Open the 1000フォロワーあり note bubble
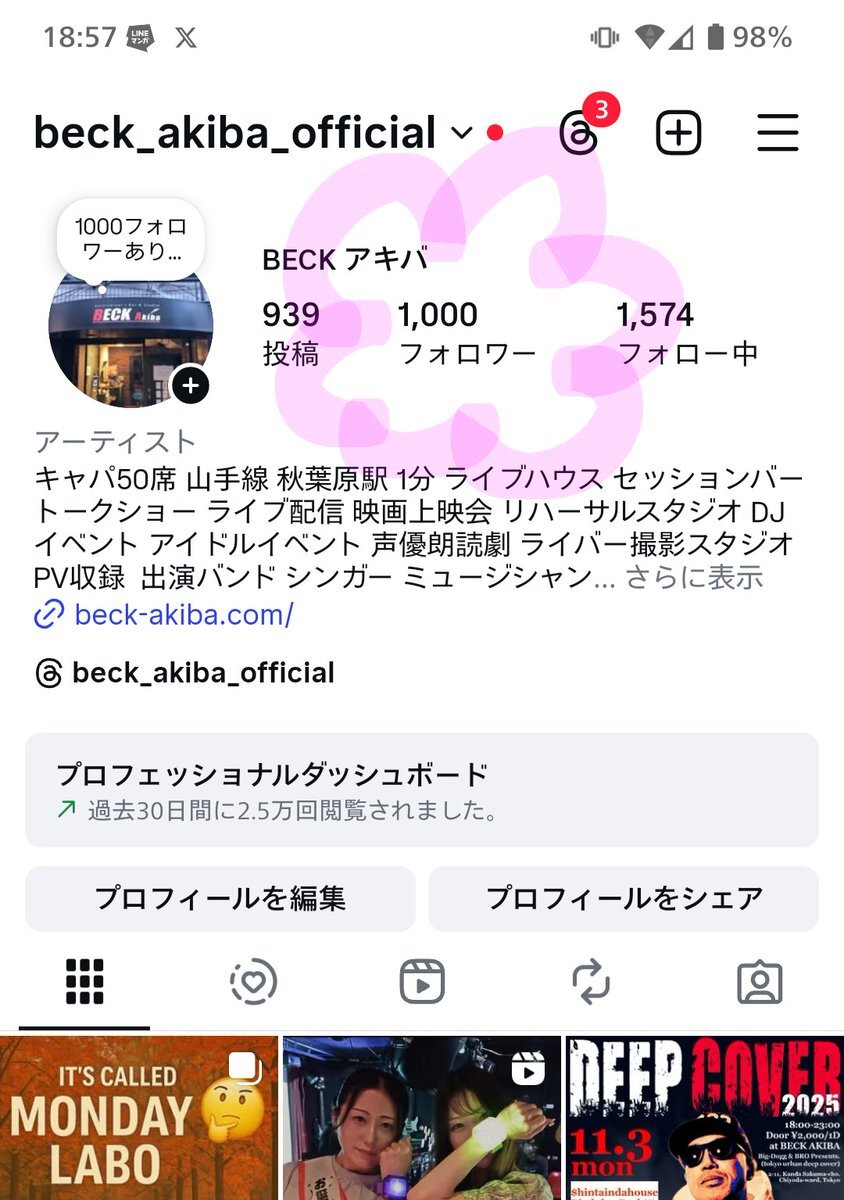844x1200 pixels. 130,240
